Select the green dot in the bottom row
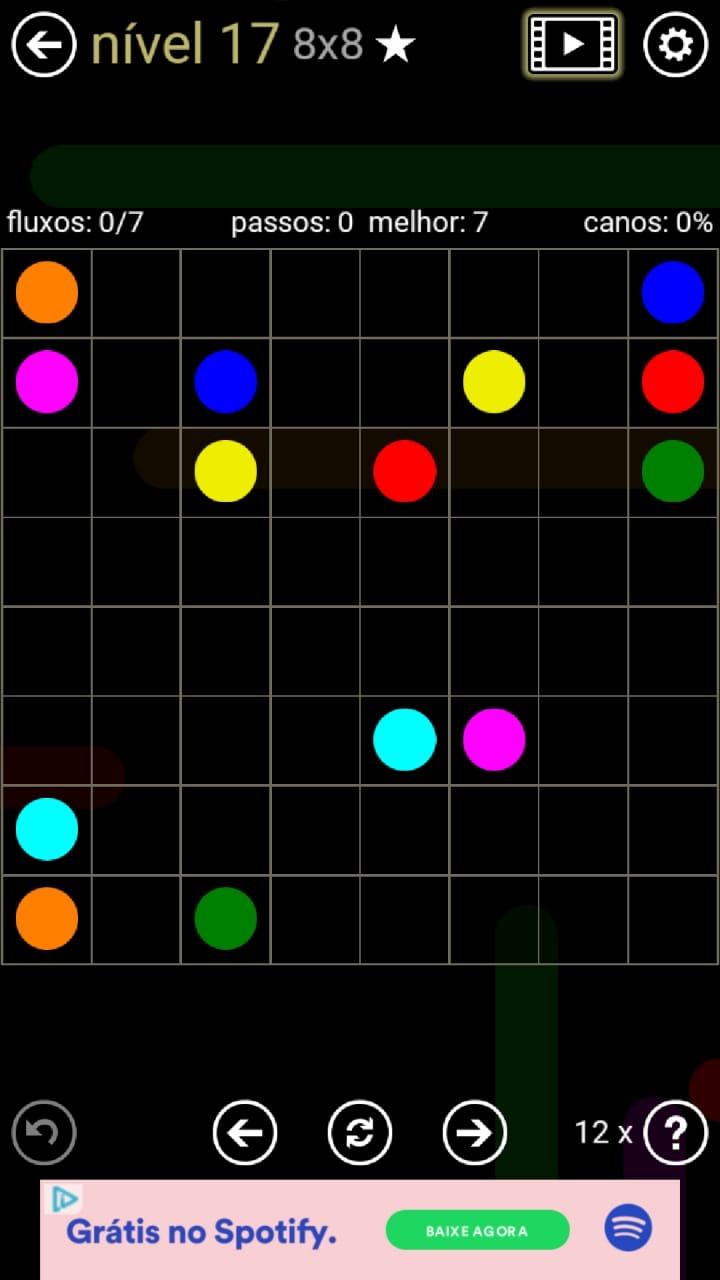The image size is (720, 1280). coord(225,918)
